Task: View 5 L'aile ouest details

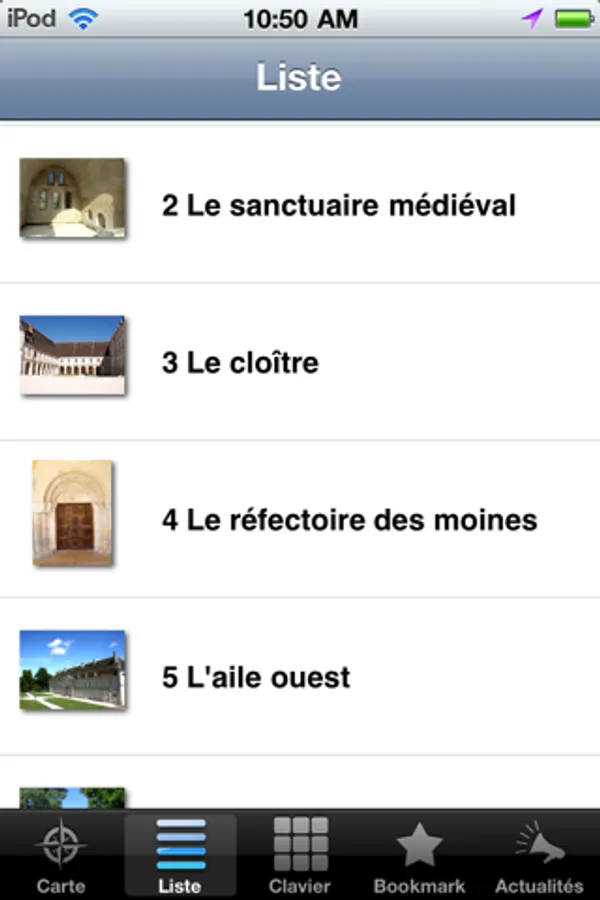Action: point(300,677)
